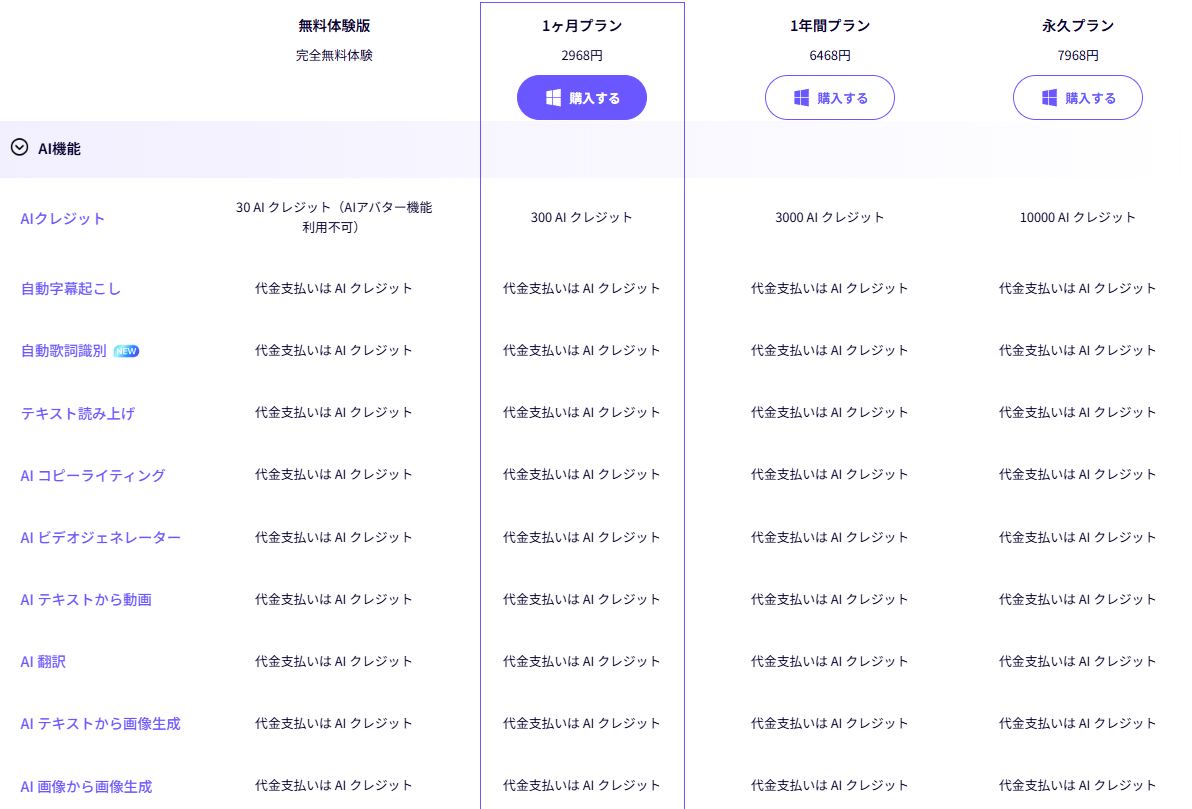
Task: Open the AIクレジット link
Action: click(x=62, y=219)
